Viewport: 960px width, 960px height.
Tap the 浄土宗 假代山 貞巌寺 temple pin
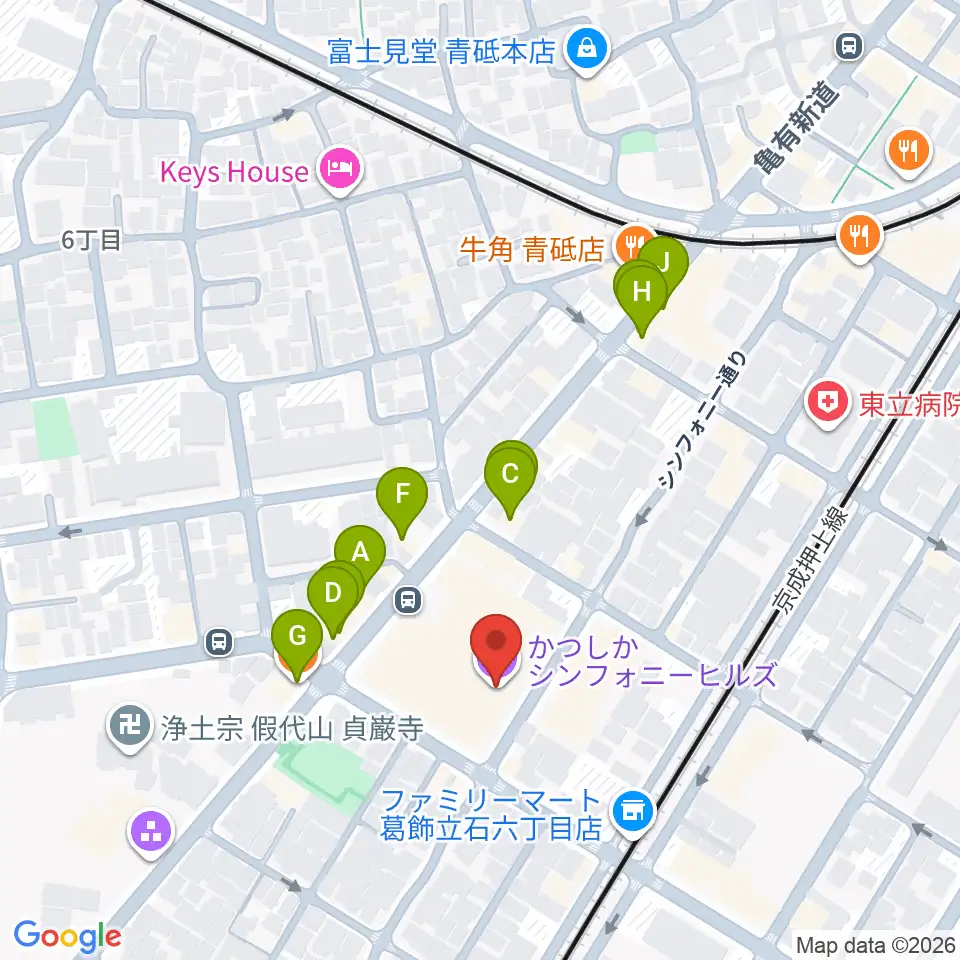129,728
